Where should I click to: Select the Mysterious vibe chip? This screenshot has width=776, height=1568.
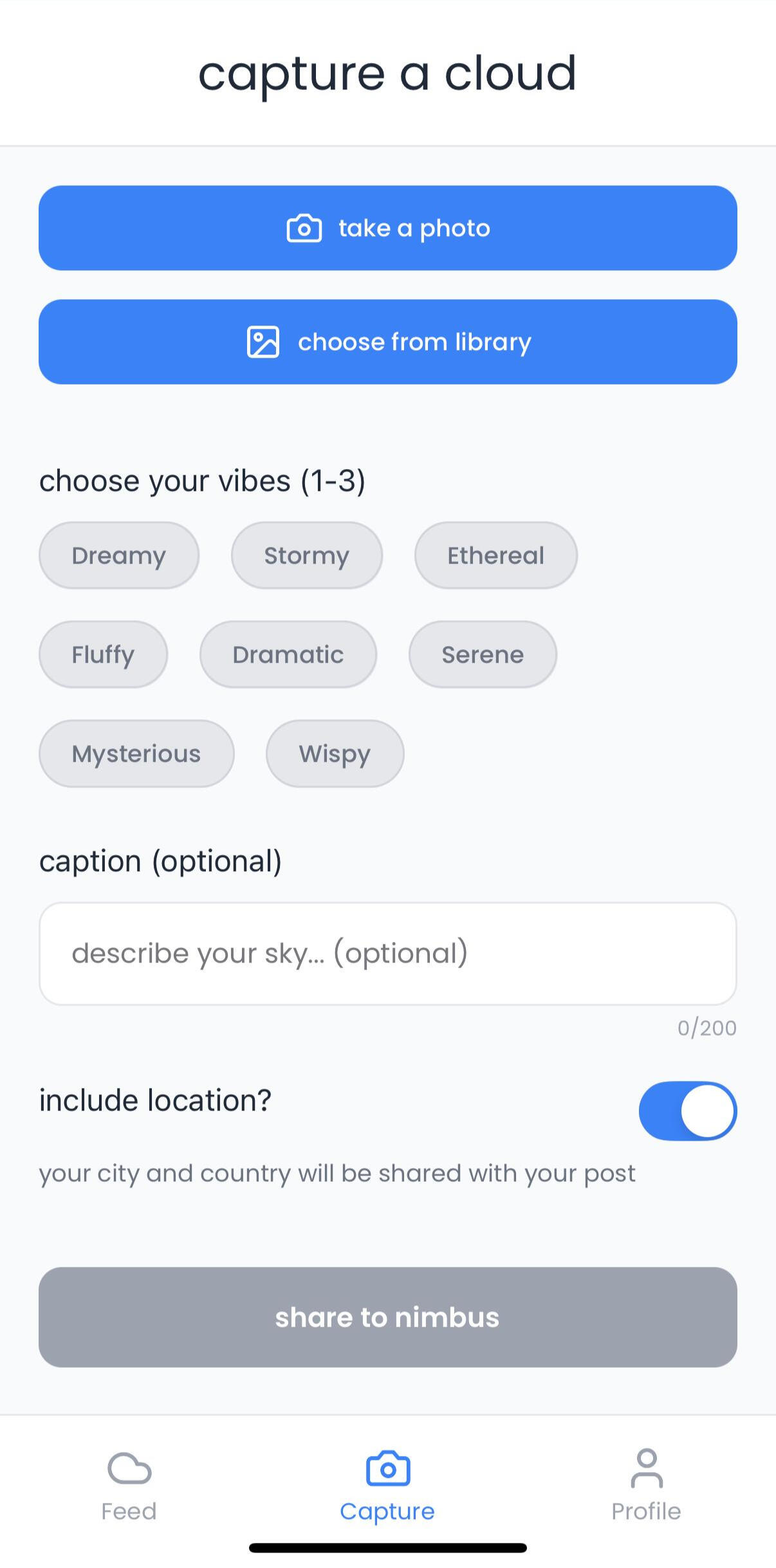coord(136,753)
